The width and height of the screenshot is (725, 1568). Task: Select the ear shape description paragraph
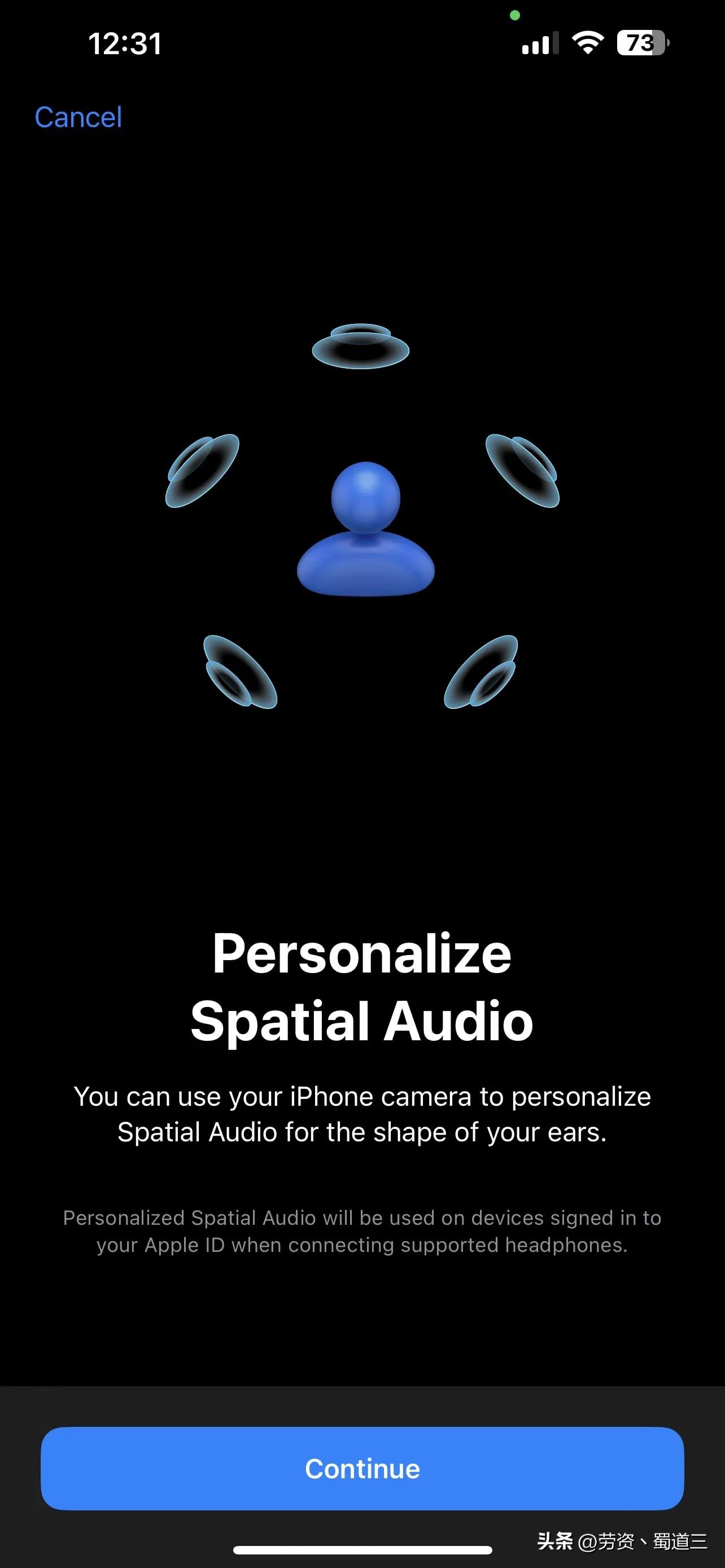click(x=362, y=1114)
